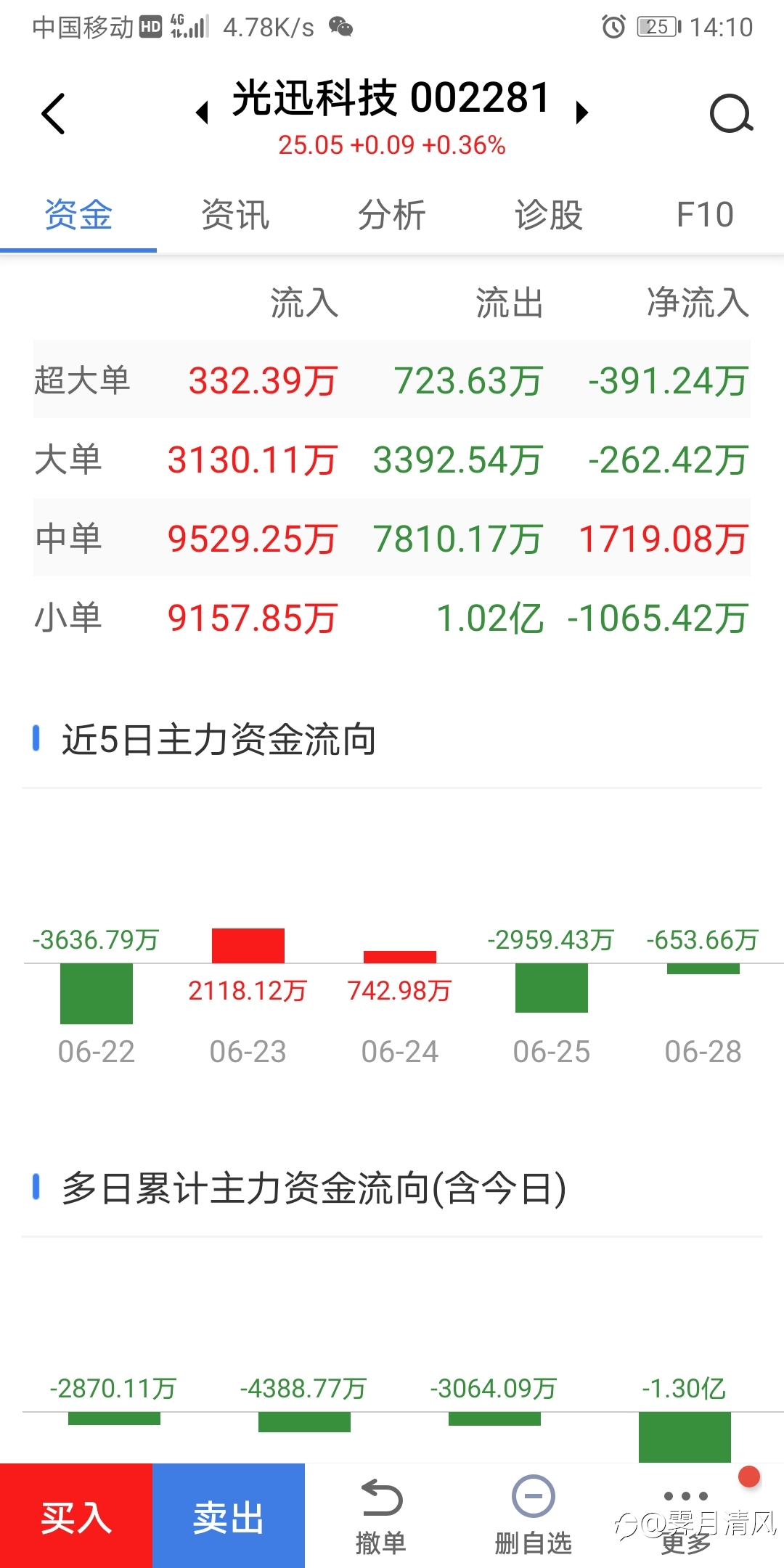Switch to the 诊股 tab

(x=549, y=216)
